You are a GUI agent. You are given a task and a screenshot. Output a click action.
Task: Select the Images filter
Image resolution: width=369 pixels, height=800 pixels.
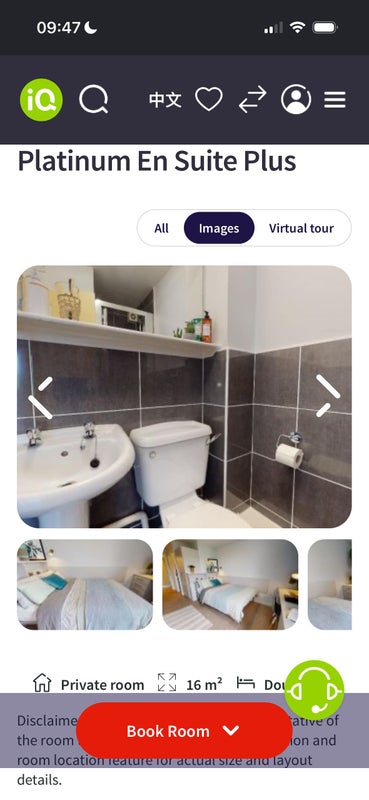(x=219, y=228)
